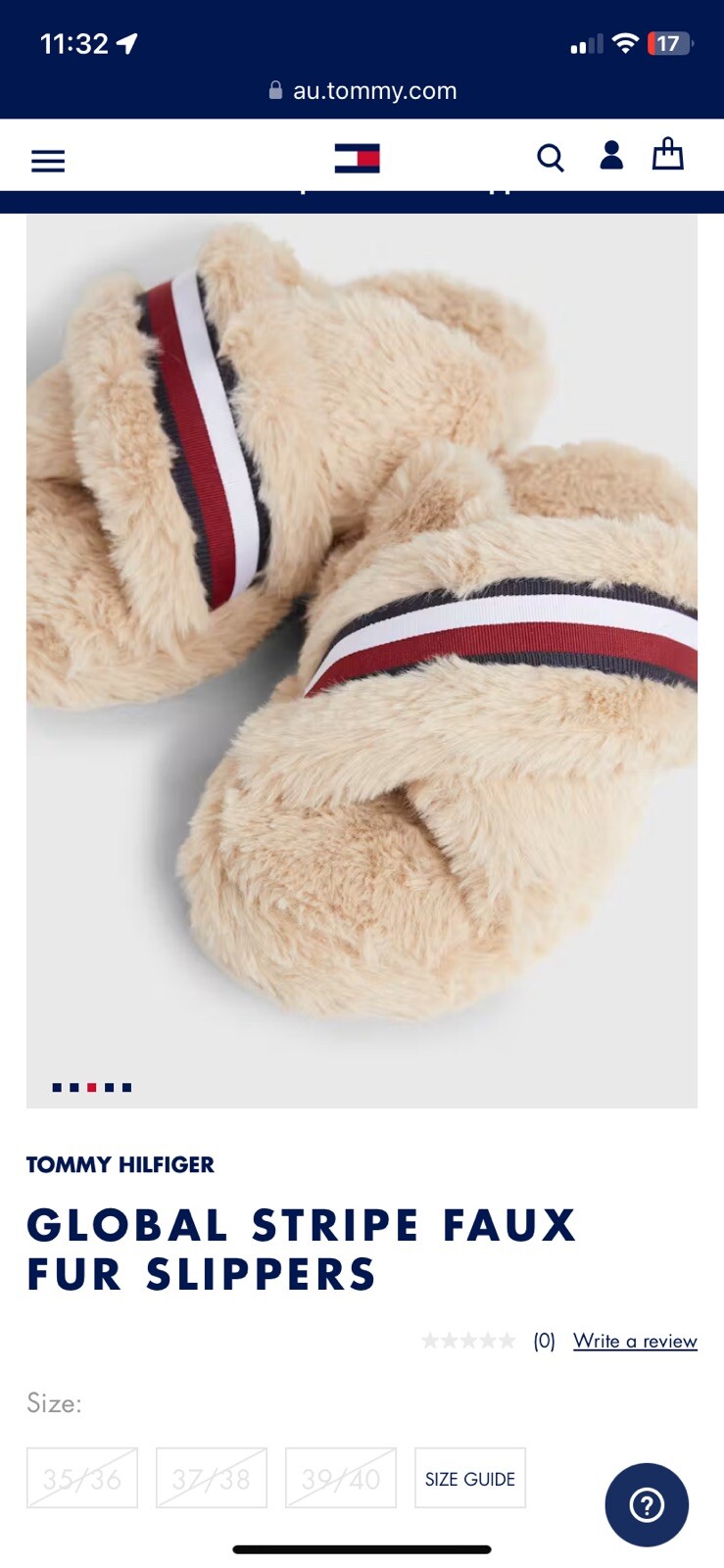Open the help question mark button
Viewport: 724px width, 1568px height.
647,1504
